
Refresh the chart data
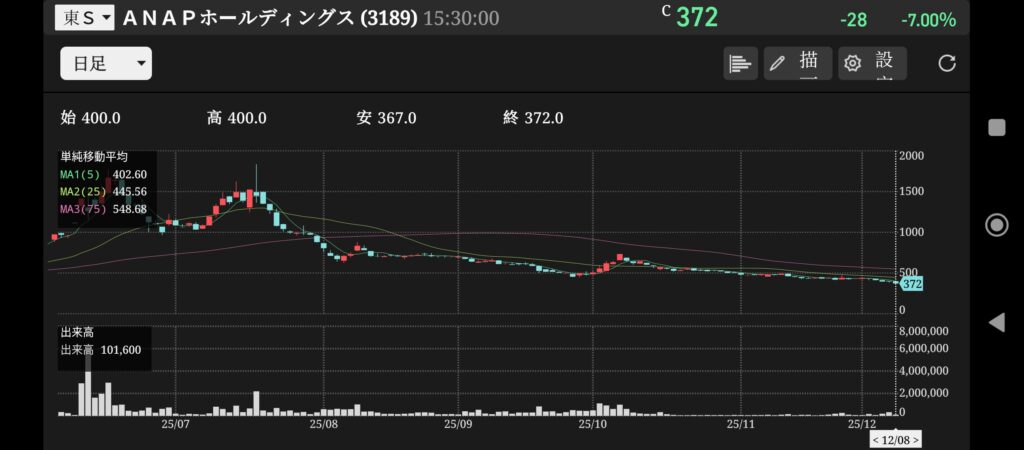[x=947, y=64]
